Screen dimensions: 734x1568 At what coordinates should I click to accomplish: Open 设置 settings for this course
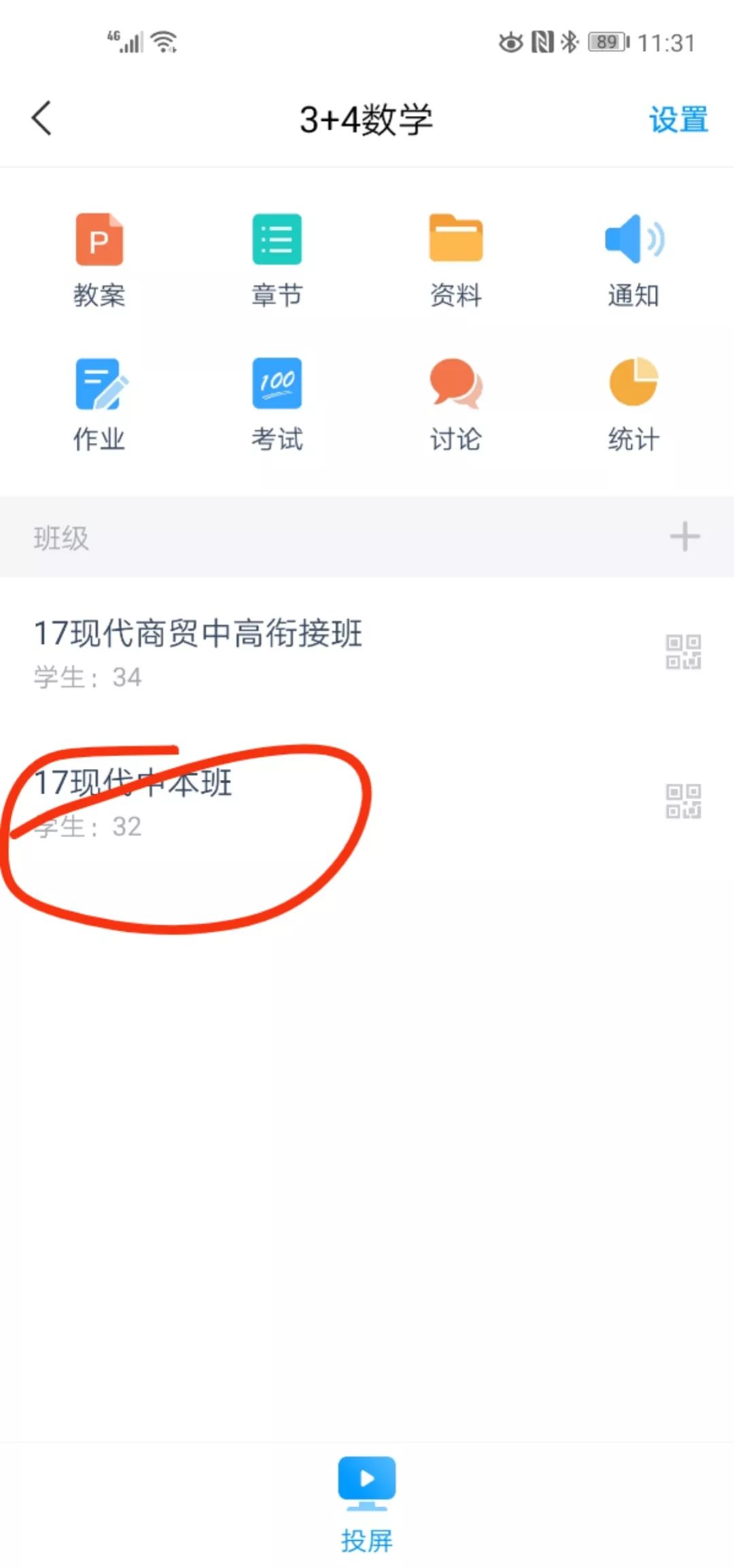678,120
